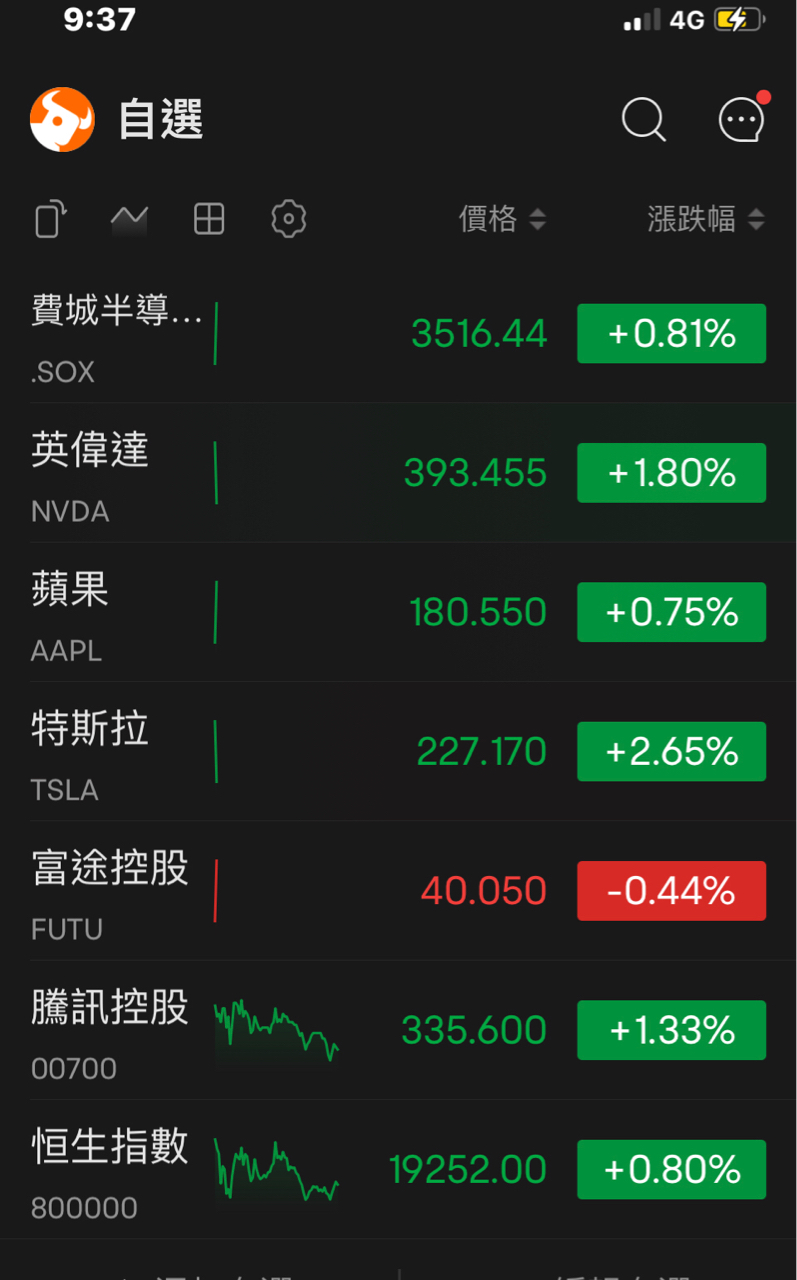The image size is (797, 1280).
Task: Switch to grid view icon
Action: [209, 219]
